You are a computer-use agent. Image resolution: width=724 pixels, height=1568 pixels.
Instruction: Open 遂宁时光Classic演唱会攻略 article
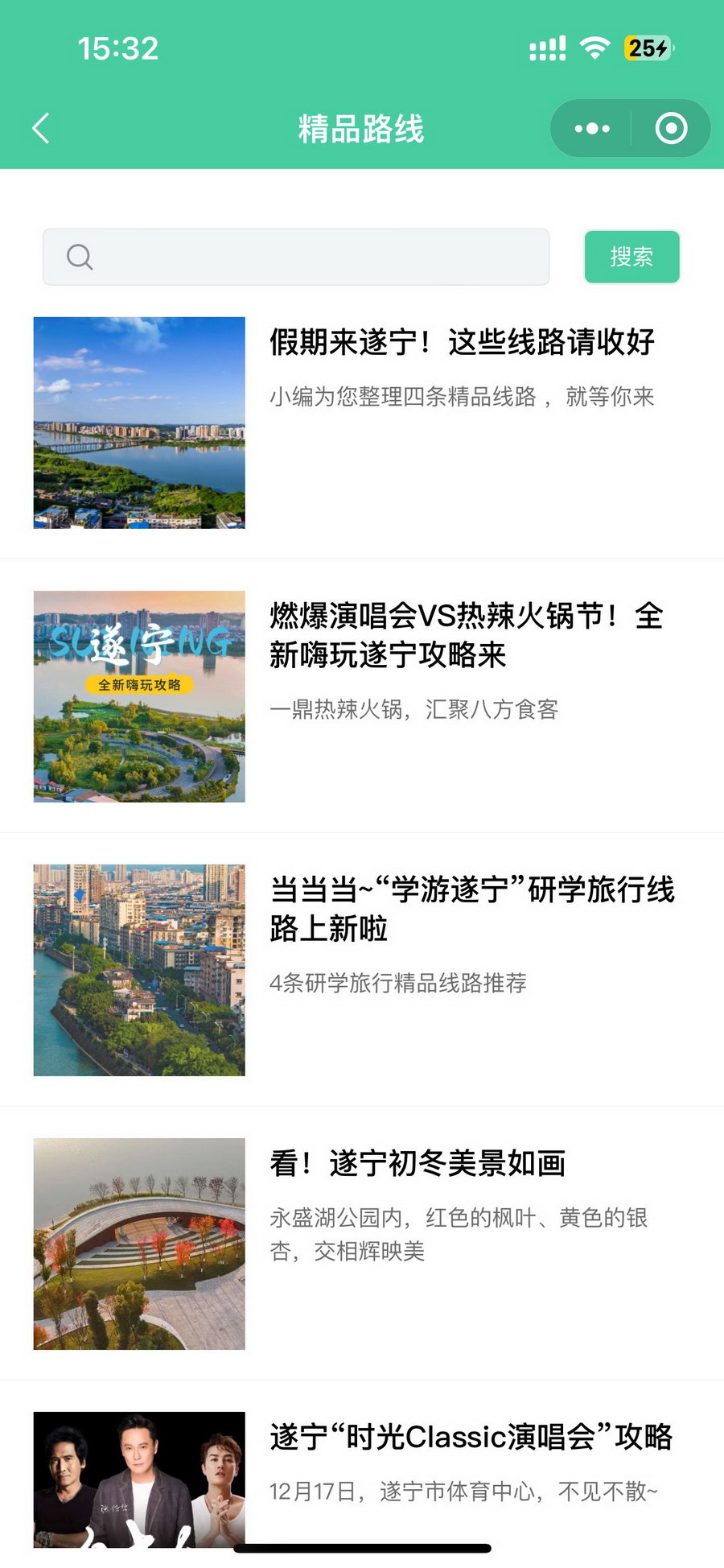click(471, 1437)
